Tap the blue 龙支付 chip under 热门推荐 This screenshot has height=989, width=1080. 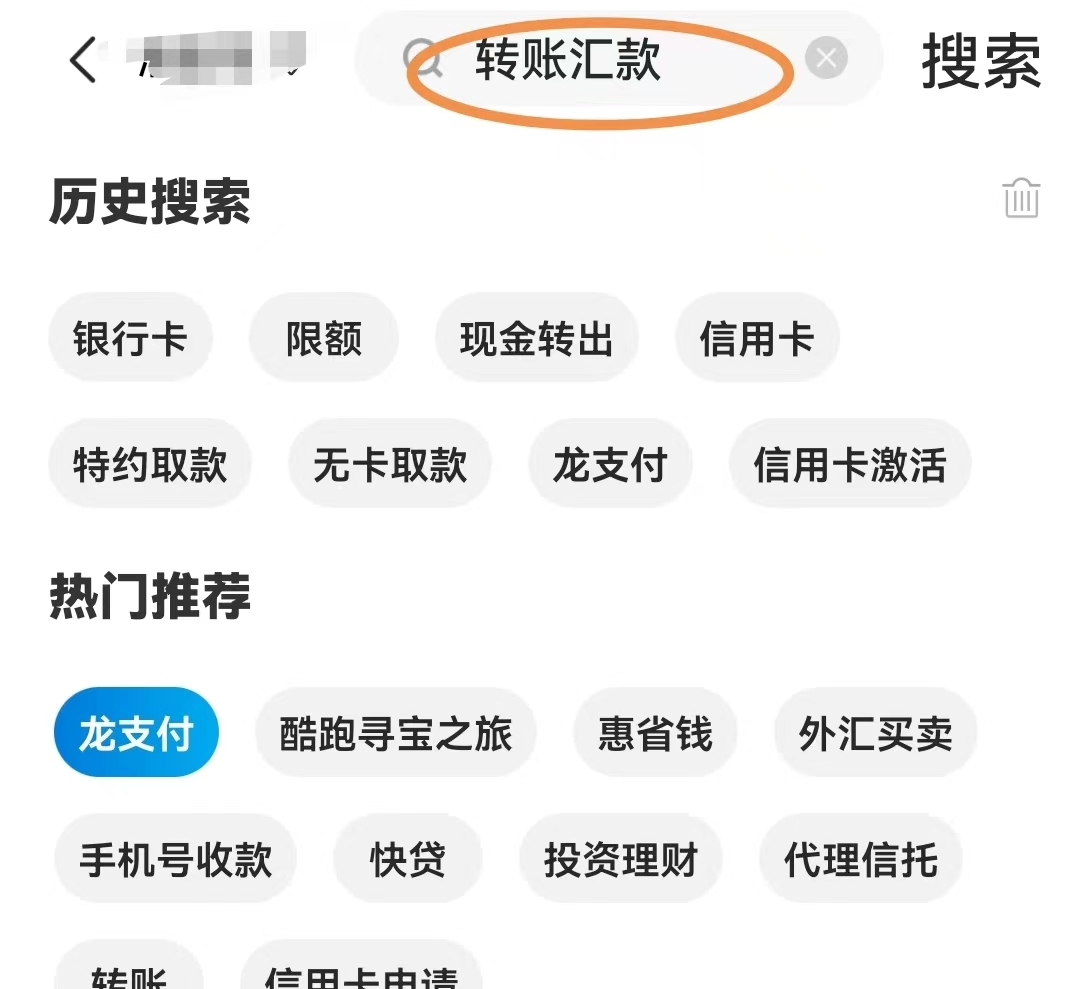click(136, 734)
